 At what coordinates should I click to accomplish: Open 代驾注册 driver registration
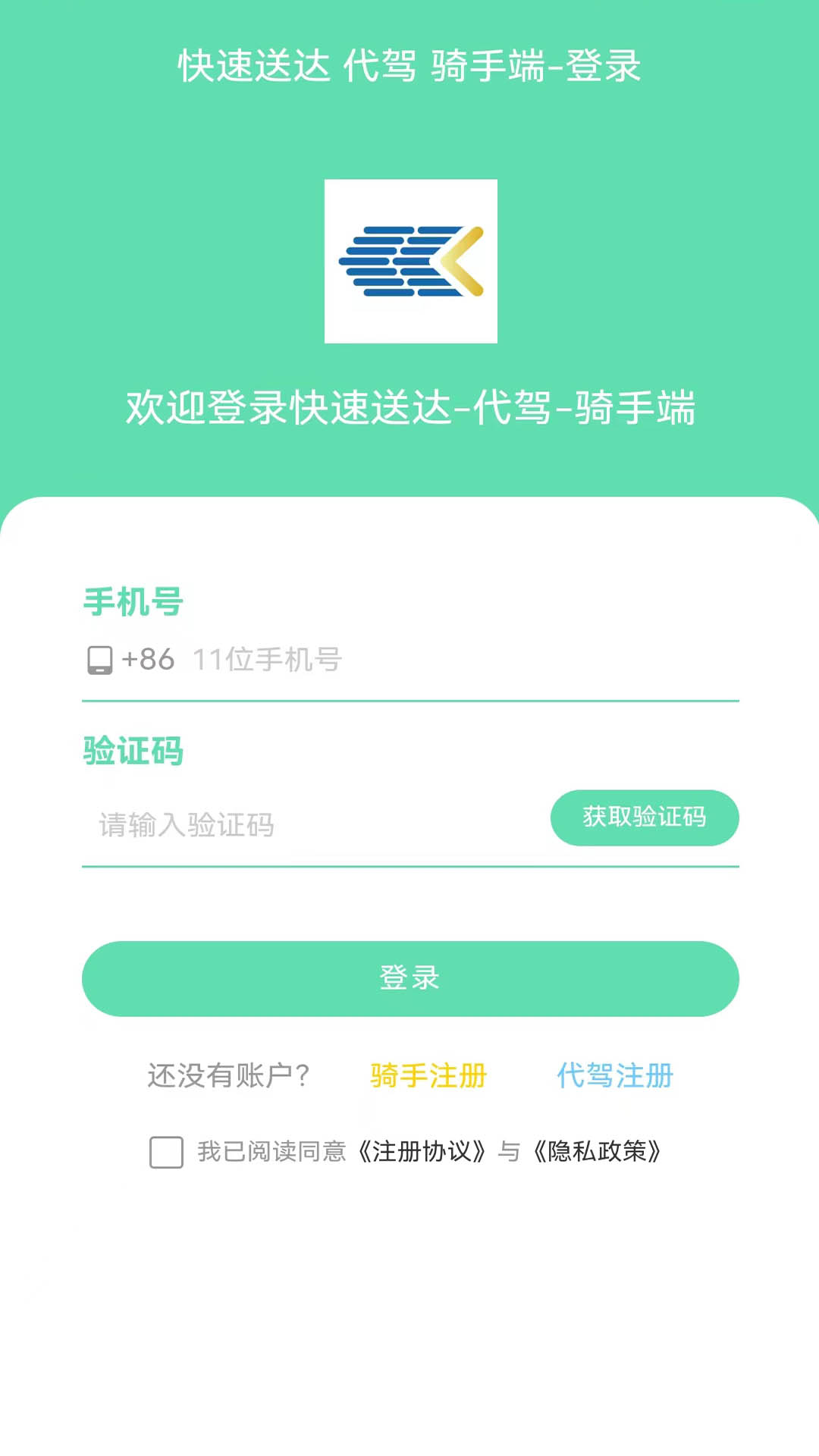(x=615, y=1075)
